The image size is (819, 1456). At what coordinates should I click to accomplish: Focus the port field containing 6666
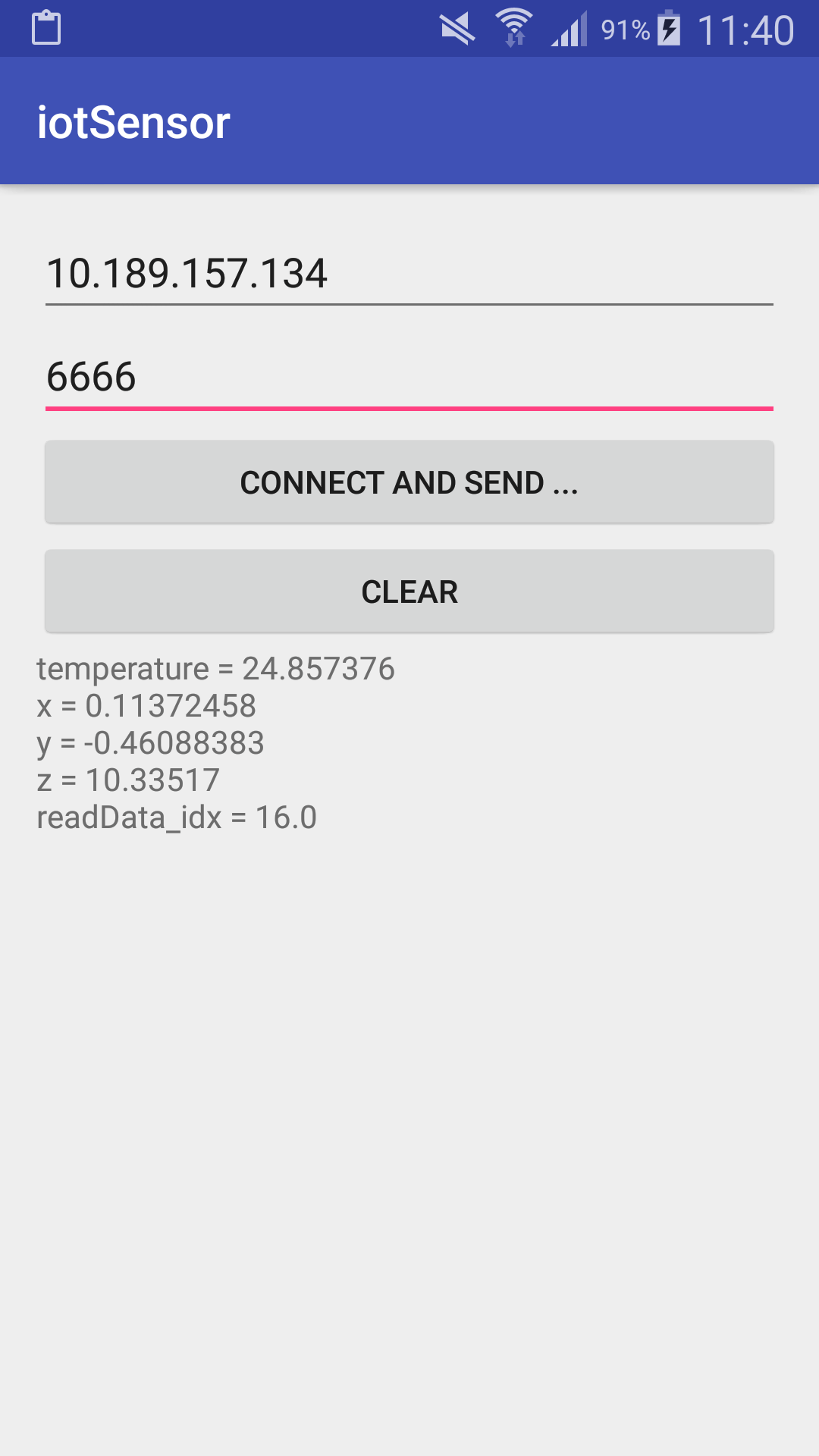pos(409,377)
